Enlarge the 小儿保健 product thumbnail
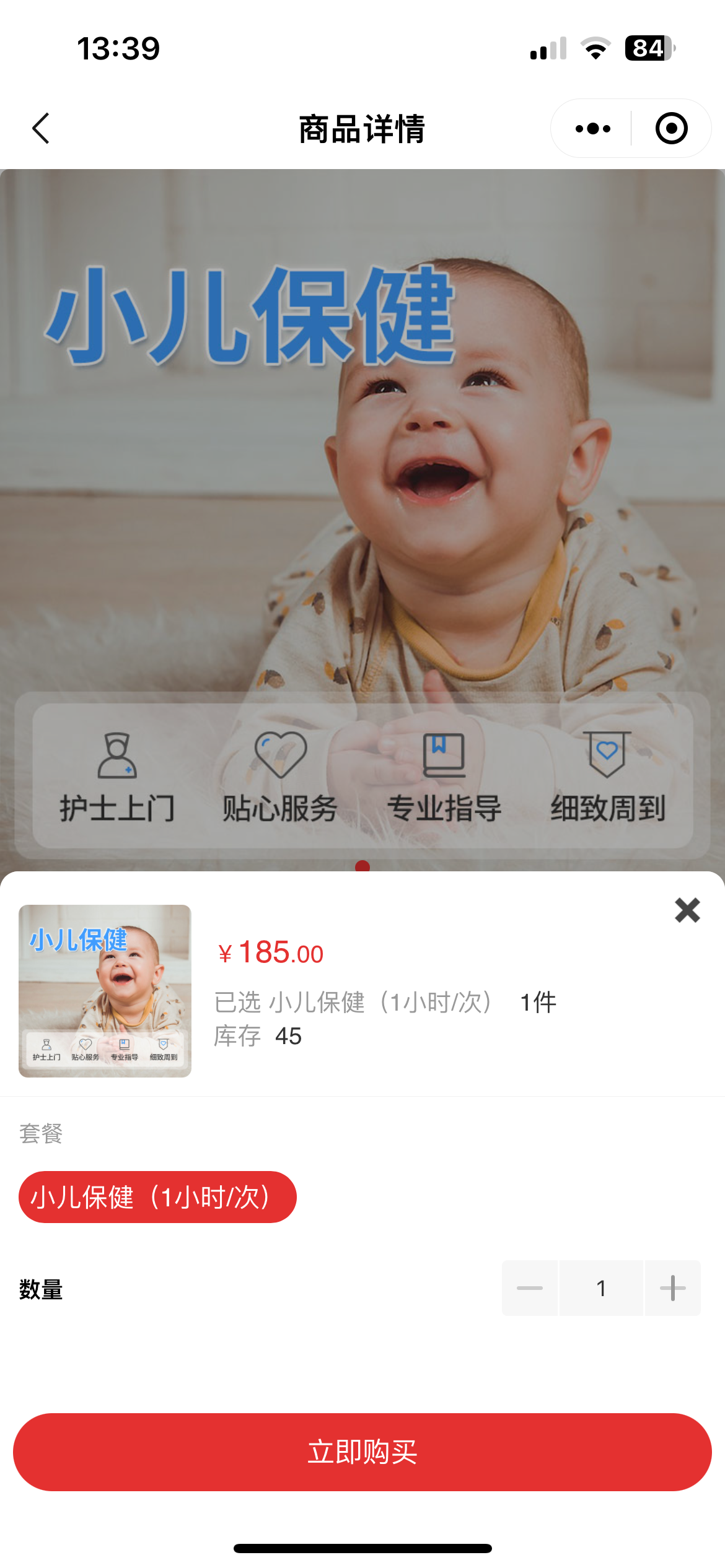 [105, 990]
